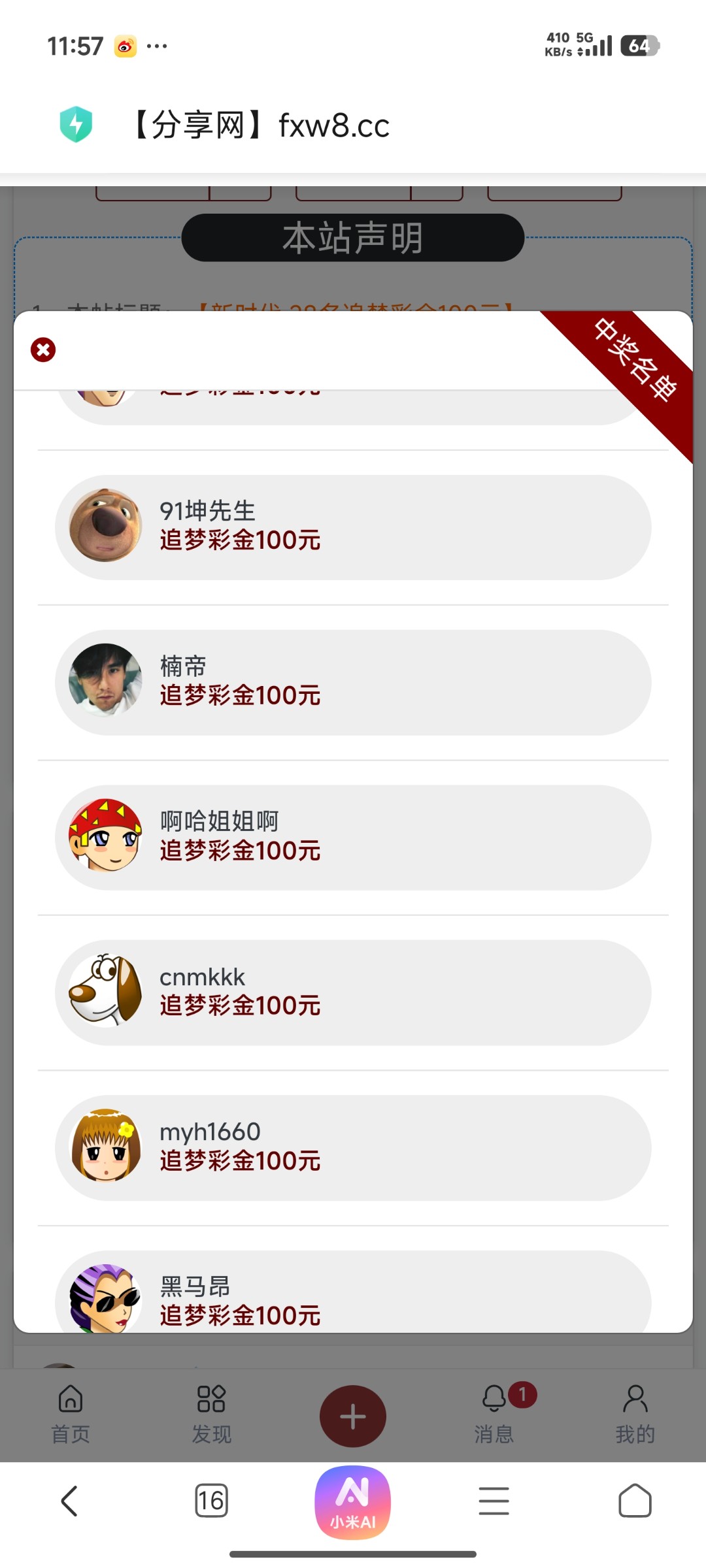Tap the green shield icon in the address bar
Screen dimensions: 706x1568
coord(76,123)
